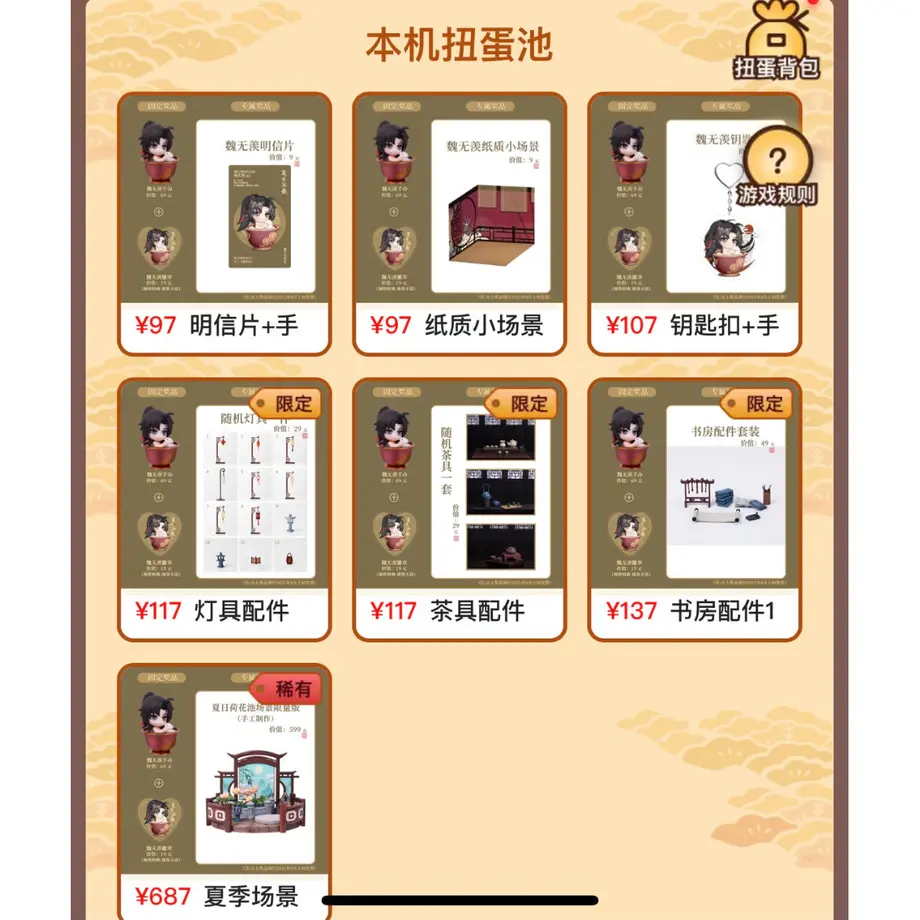Open the ¥107 钥匙扣+手 prize card

(695, 222)
